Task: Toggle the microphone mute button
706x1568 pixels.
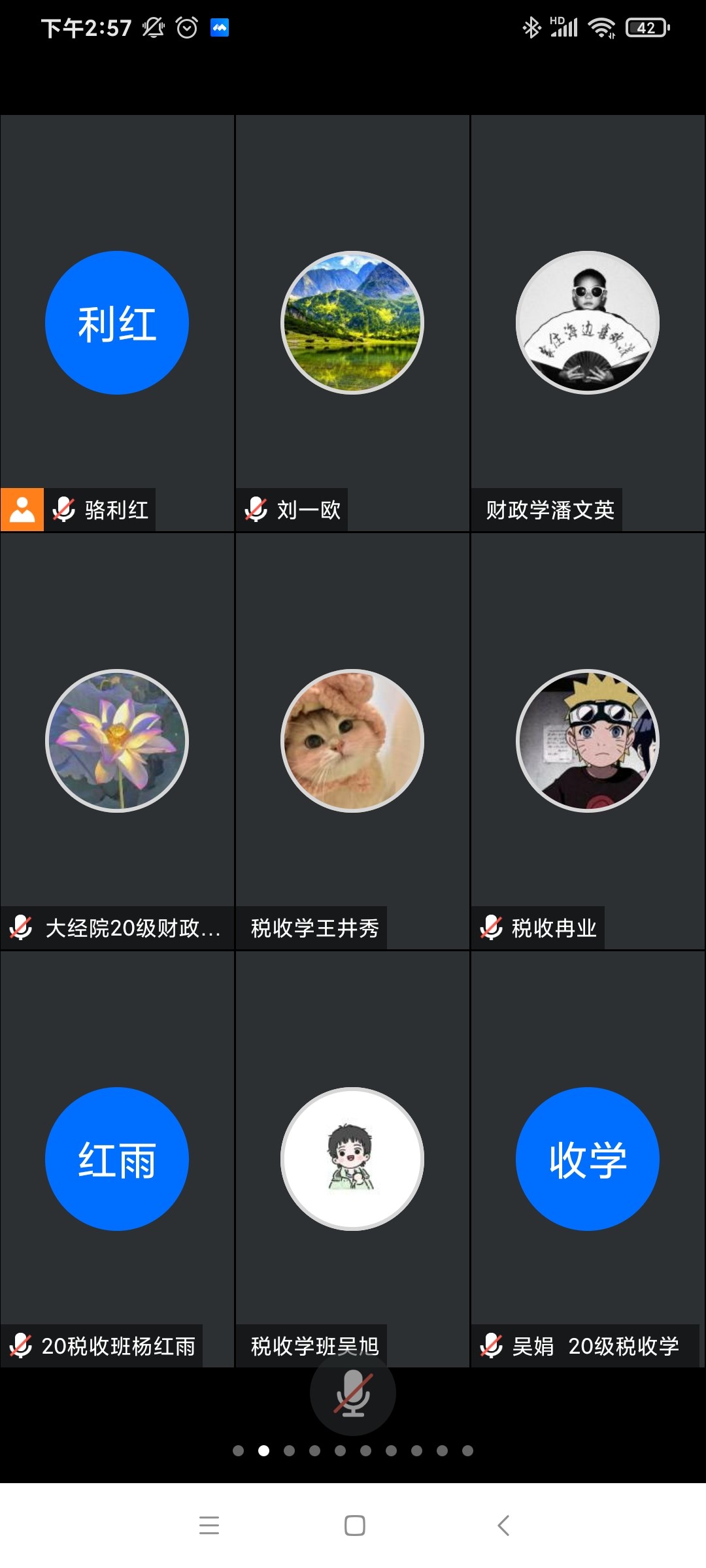Action: [x=353, y=1393]
